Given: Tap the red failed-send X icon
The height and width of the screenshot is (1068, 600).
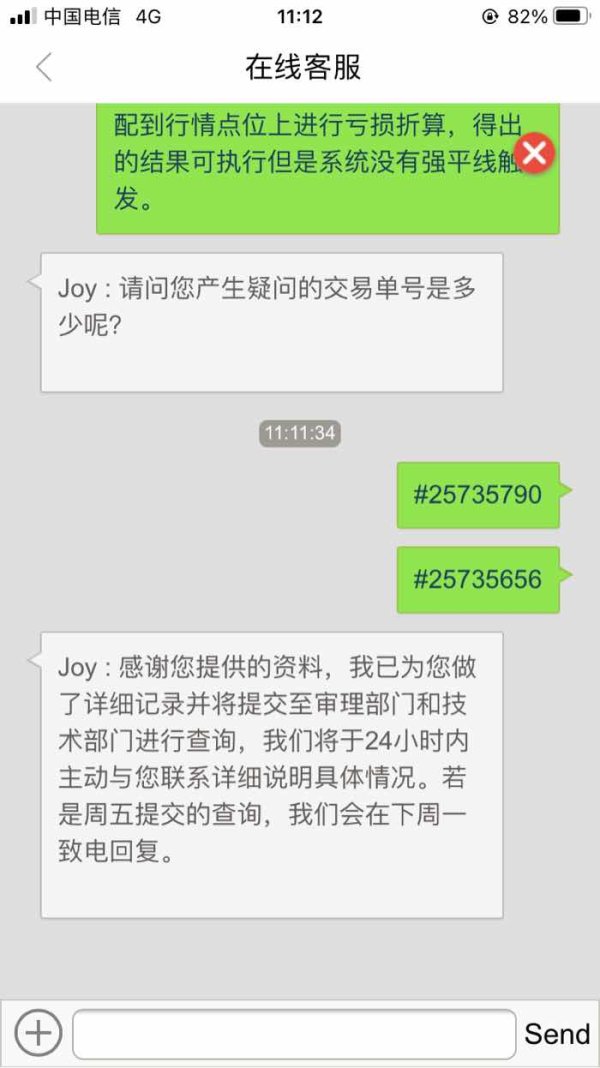Looking at the screenshot, I should tap(535, 154).
